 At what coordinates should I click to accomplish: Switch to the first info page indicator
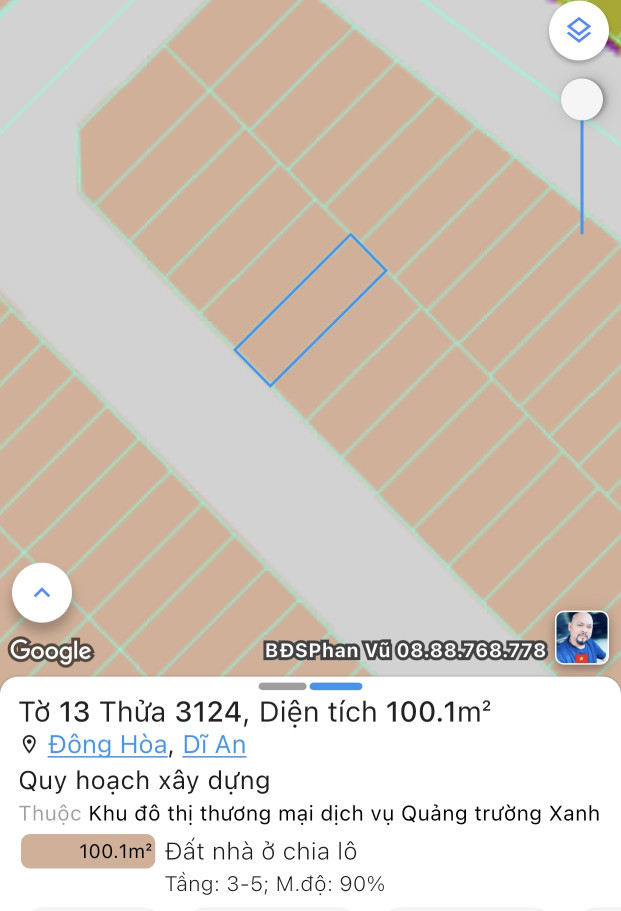[x=283, y=686]
